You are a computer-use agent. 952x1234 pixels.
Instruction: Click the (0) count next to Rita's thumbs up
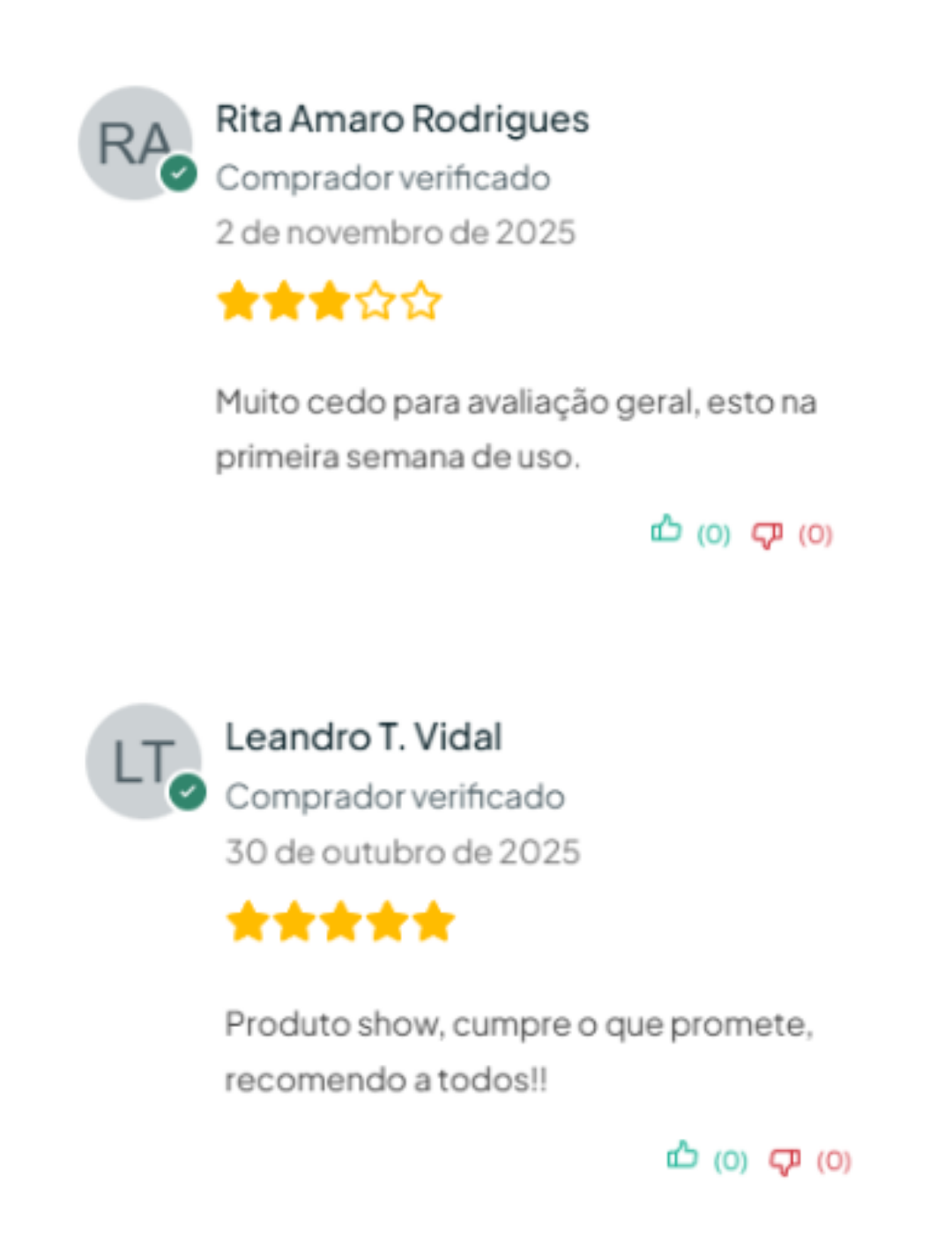[x=712, y=534]
